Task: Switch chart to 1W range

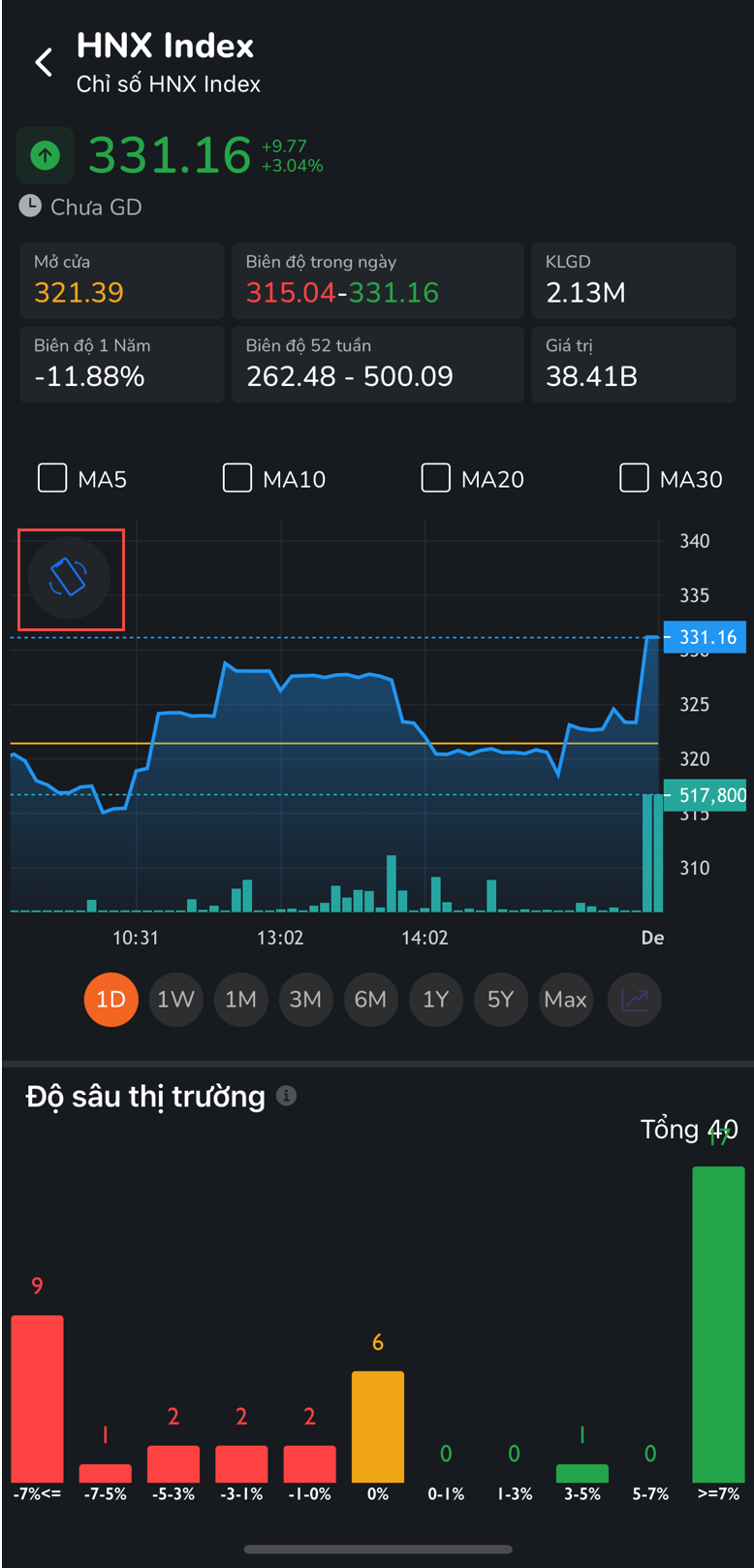Action: [175, 999]
